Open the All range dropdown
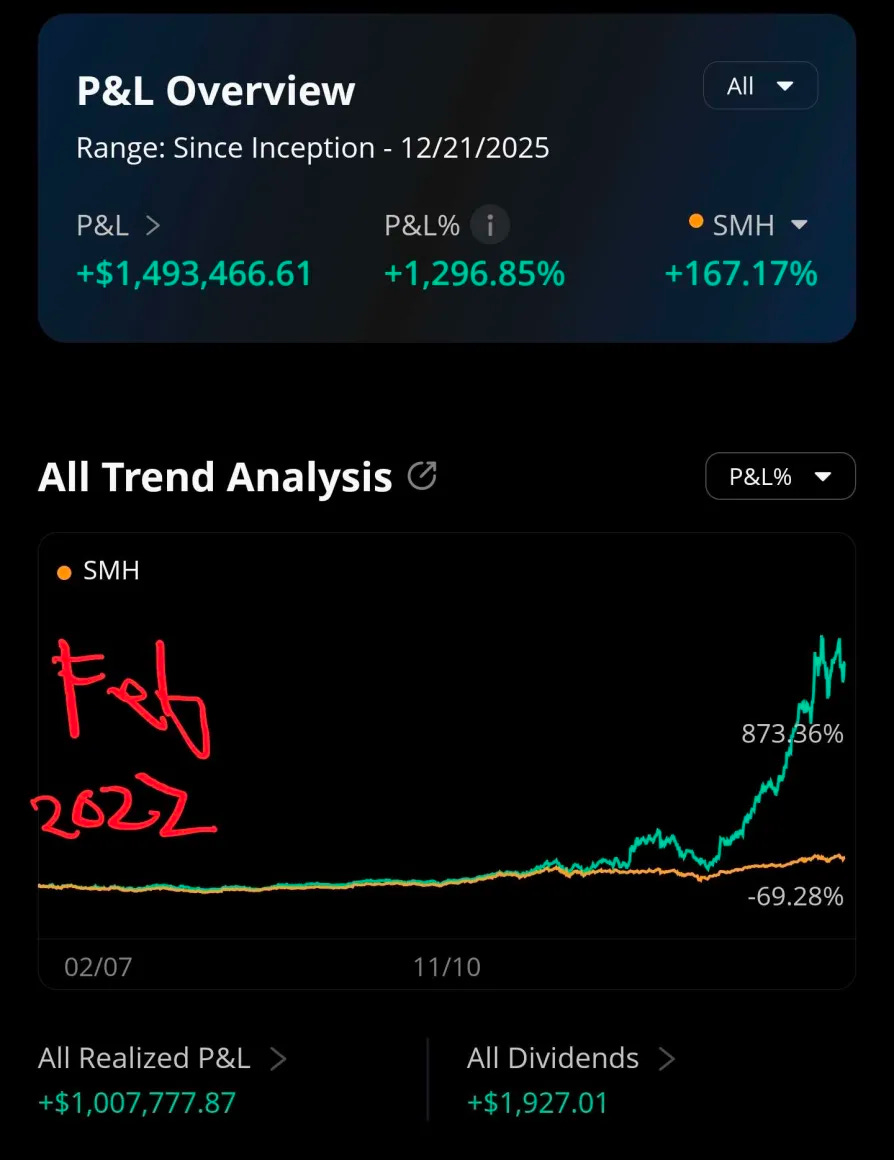Screen dimensions: 894x1160 pos(760,86)
